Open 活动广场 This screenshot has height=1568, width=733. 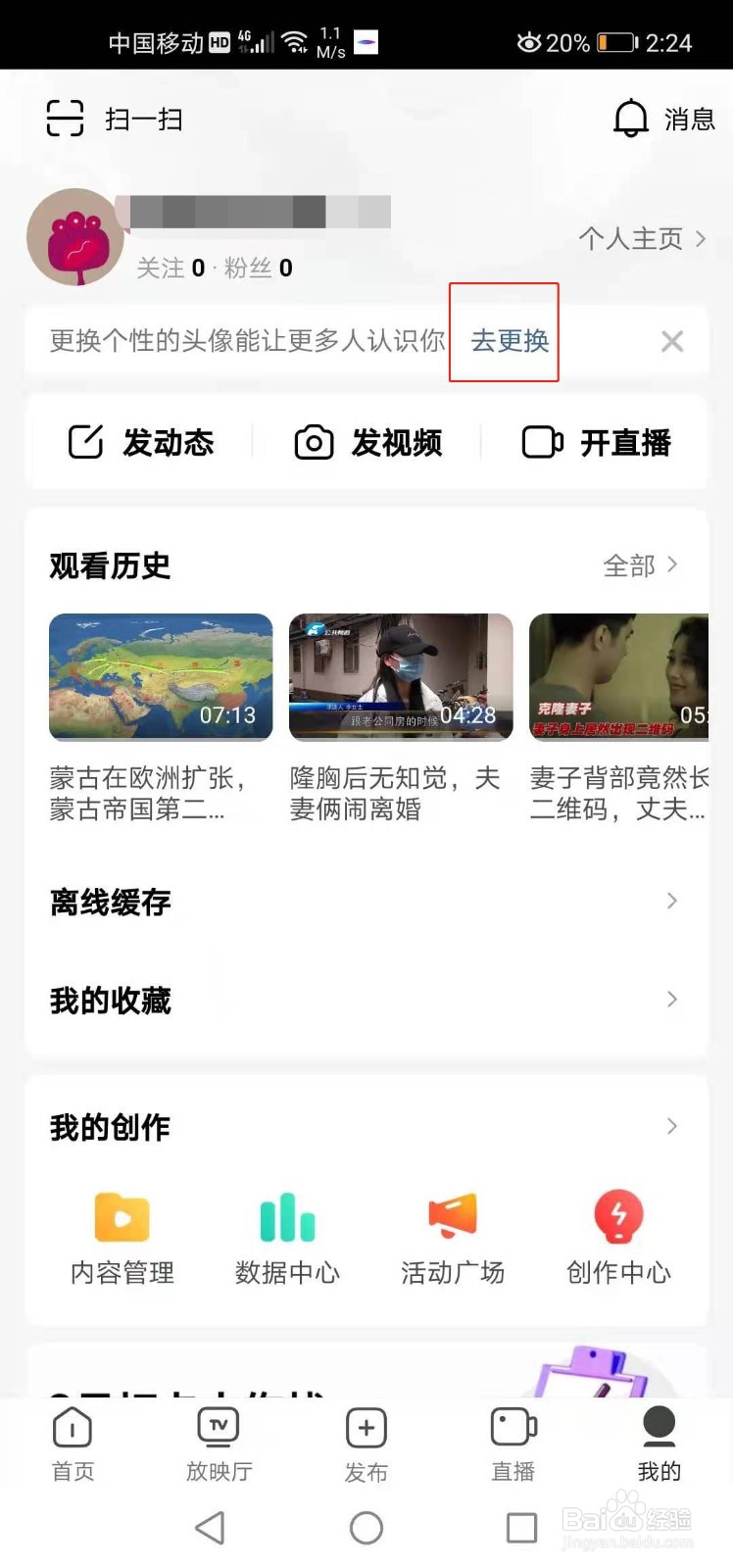click(453, 1238)
